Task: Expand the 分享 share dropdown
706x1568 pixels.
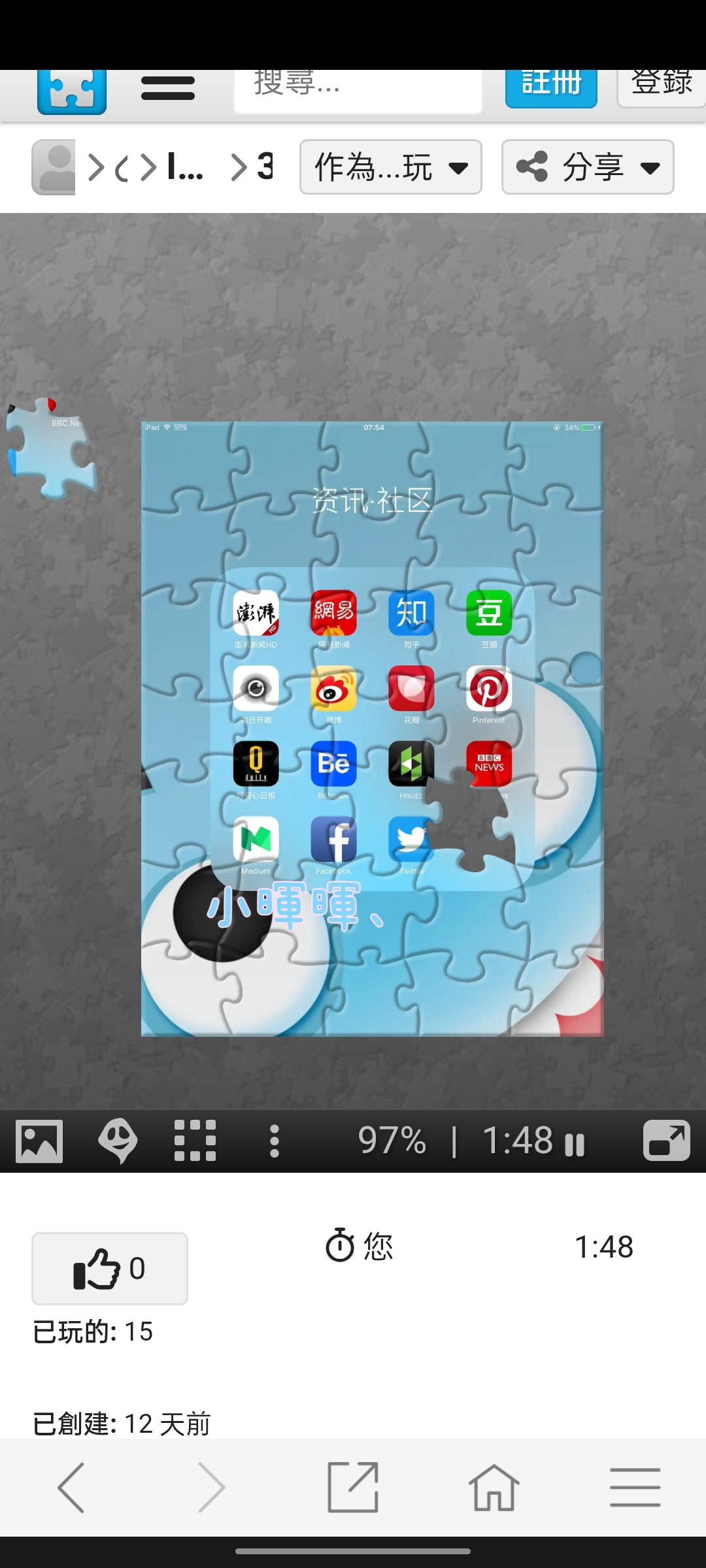Action: point(588,167)
